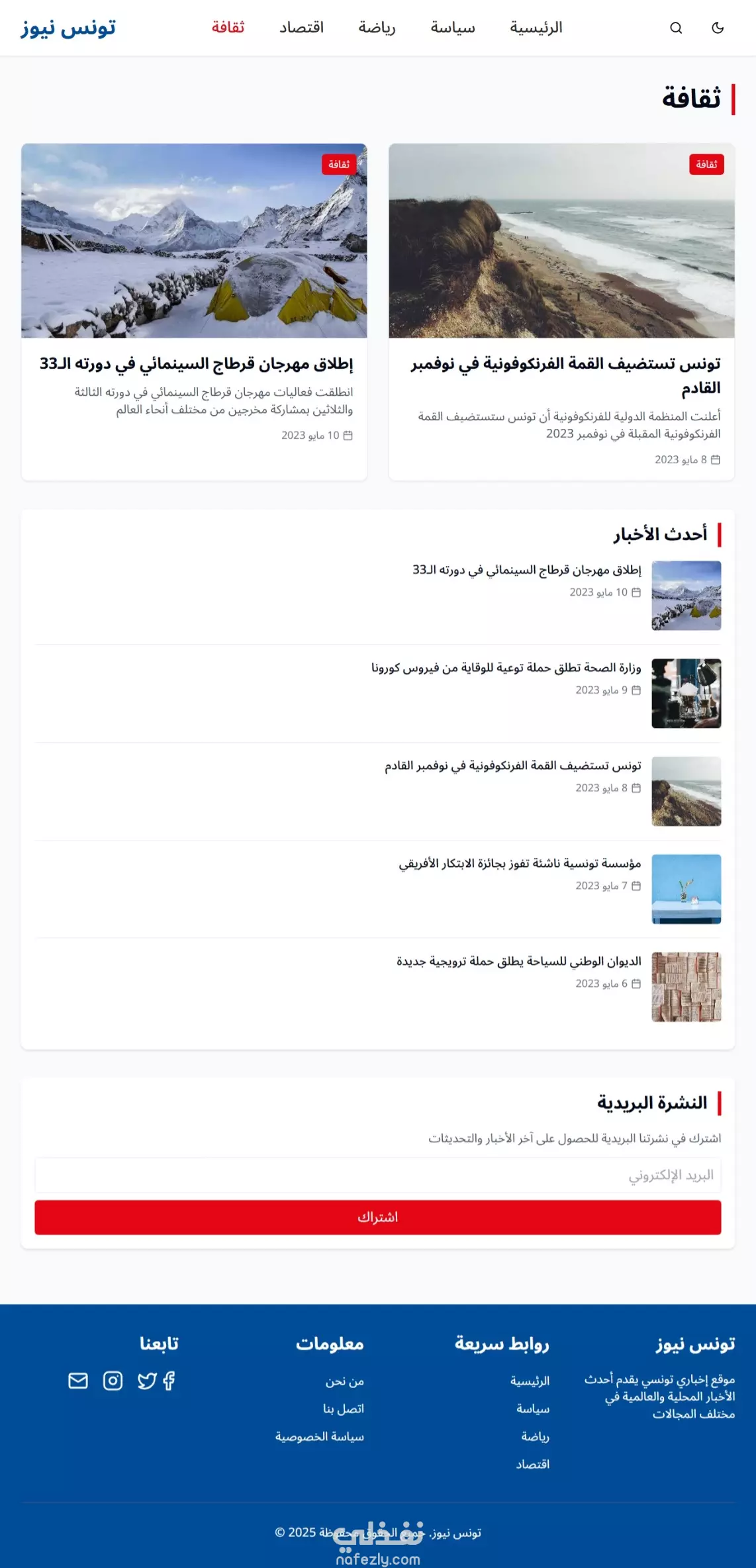Open the Francophonie summit article card
The width and height of the screenshot is (756, 1568).
tap(561, 312)
